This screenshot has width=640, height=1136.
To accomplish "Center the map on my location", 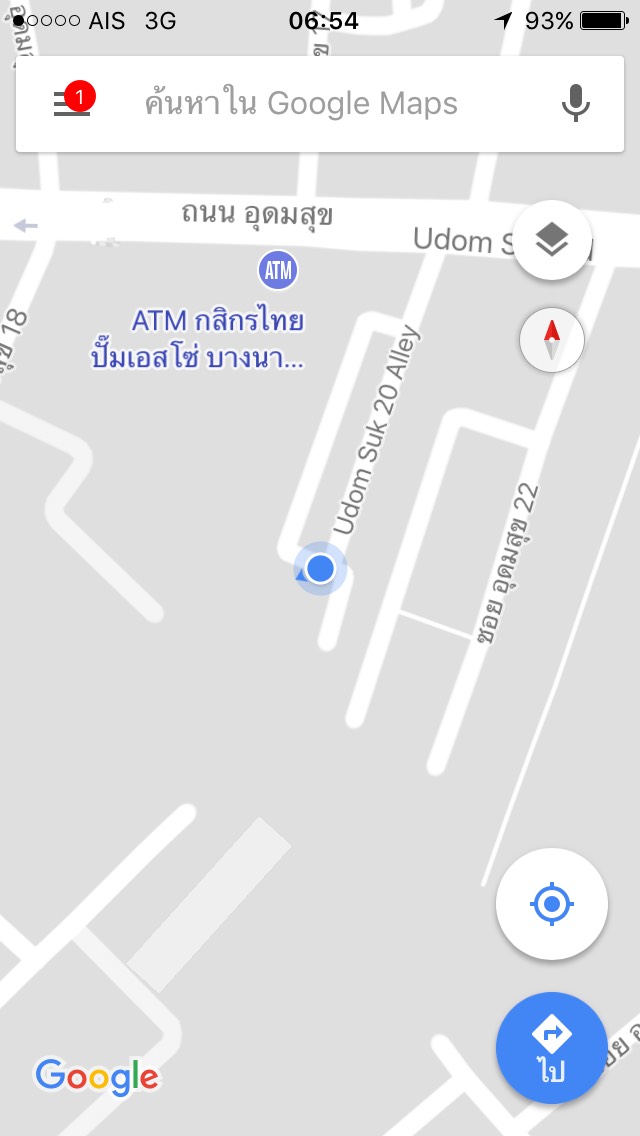I will coord(552,903).
